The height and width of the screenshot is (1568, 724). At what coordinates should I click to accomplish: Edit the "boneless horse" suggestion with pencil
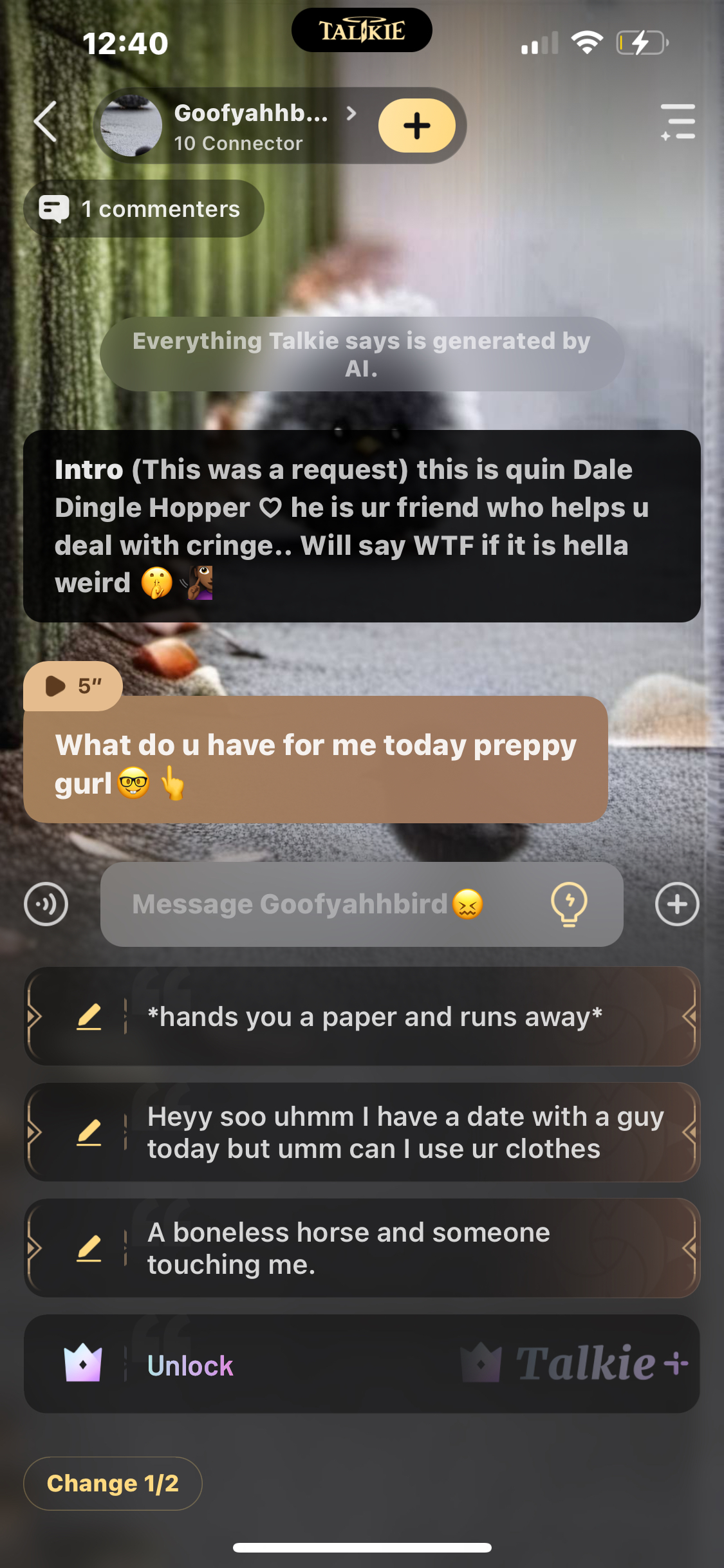point(89,1249)
